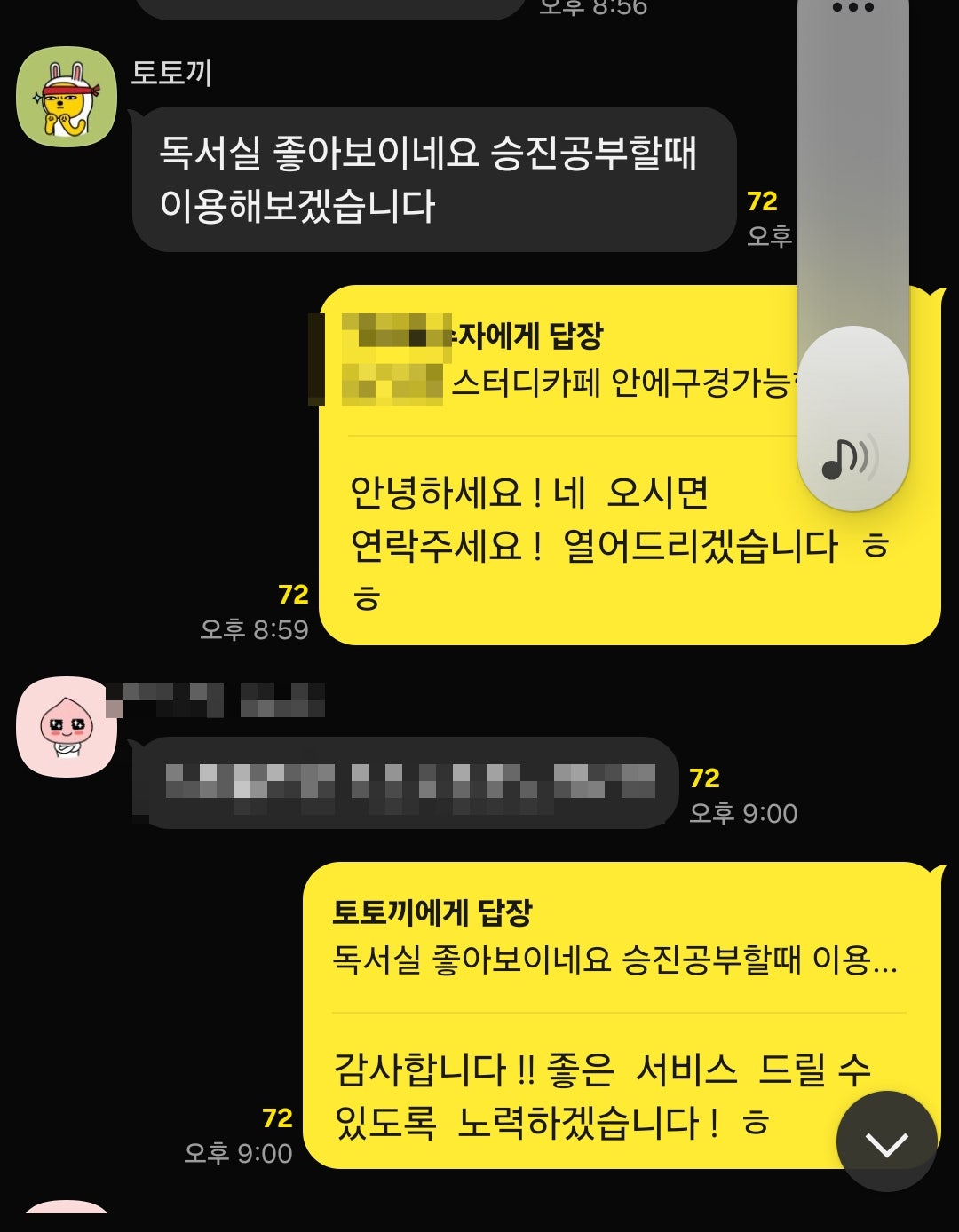Jump to the latest messages
This screenshot has width=959, height=1232.
886,1141
